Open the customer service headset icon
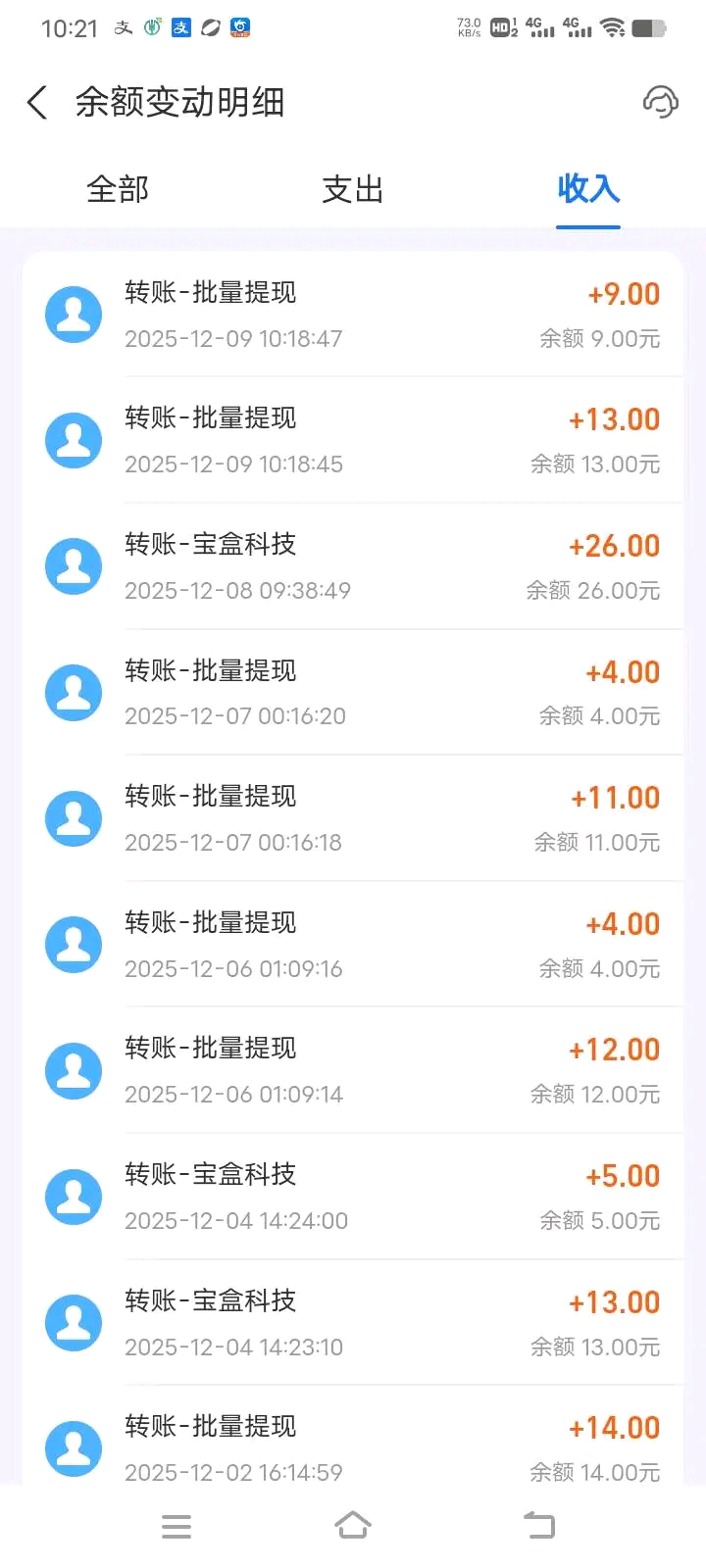The image size is (706, 1568). point(660,102)
